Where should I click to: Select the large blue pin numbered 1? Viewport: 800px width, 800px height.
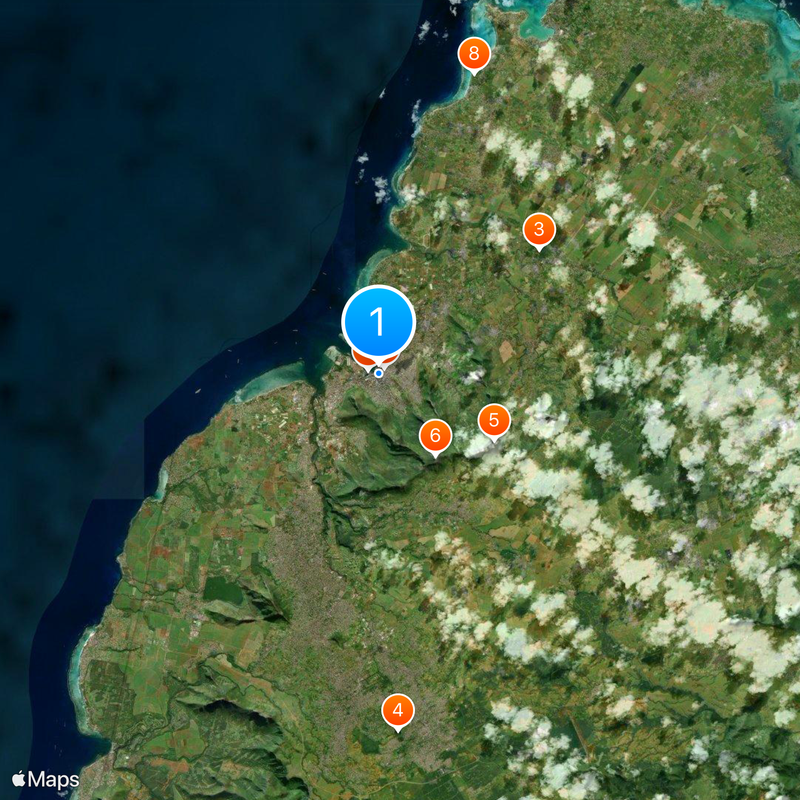coord(378,321)
